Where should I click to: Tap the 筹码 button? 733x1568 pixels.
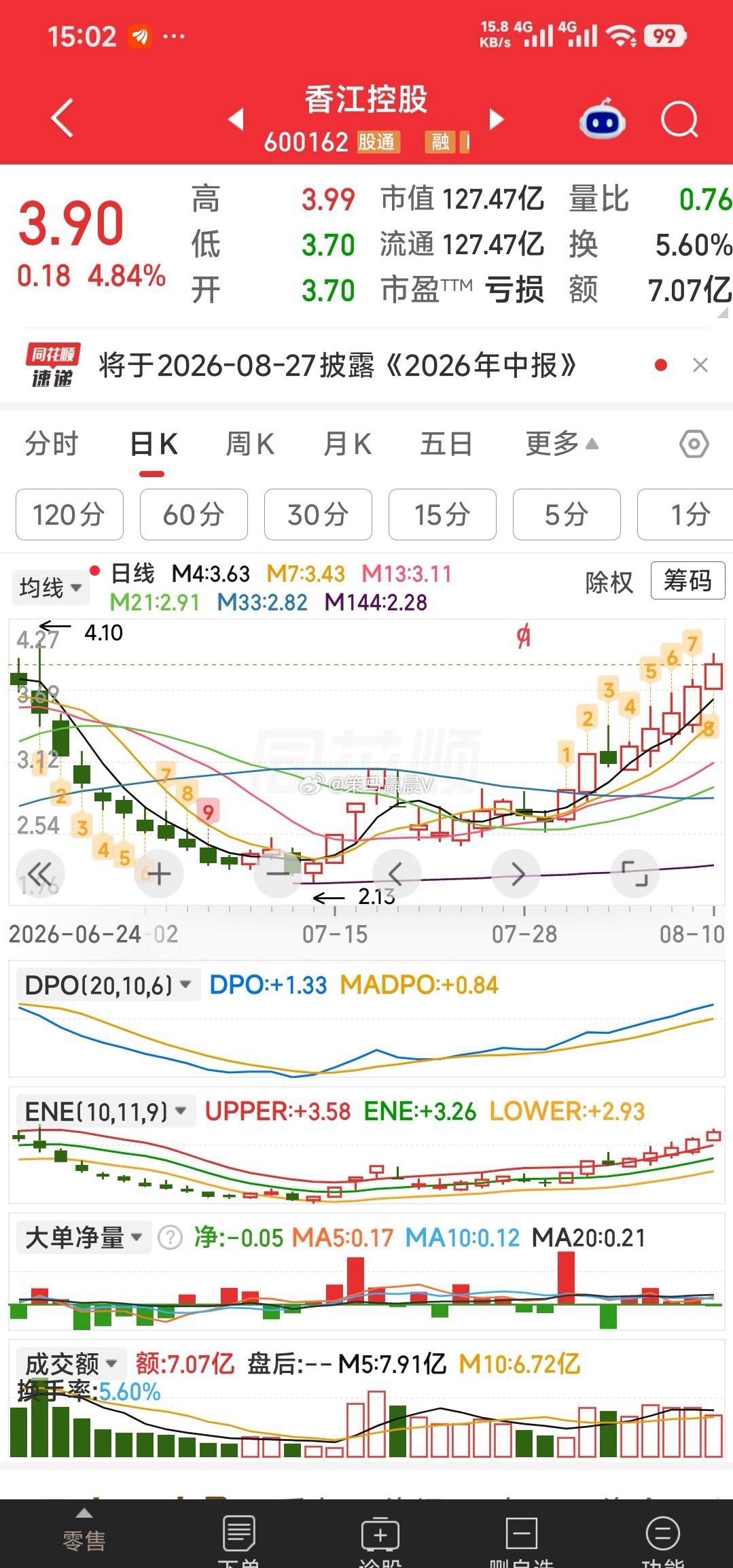[x=687, y=580]
